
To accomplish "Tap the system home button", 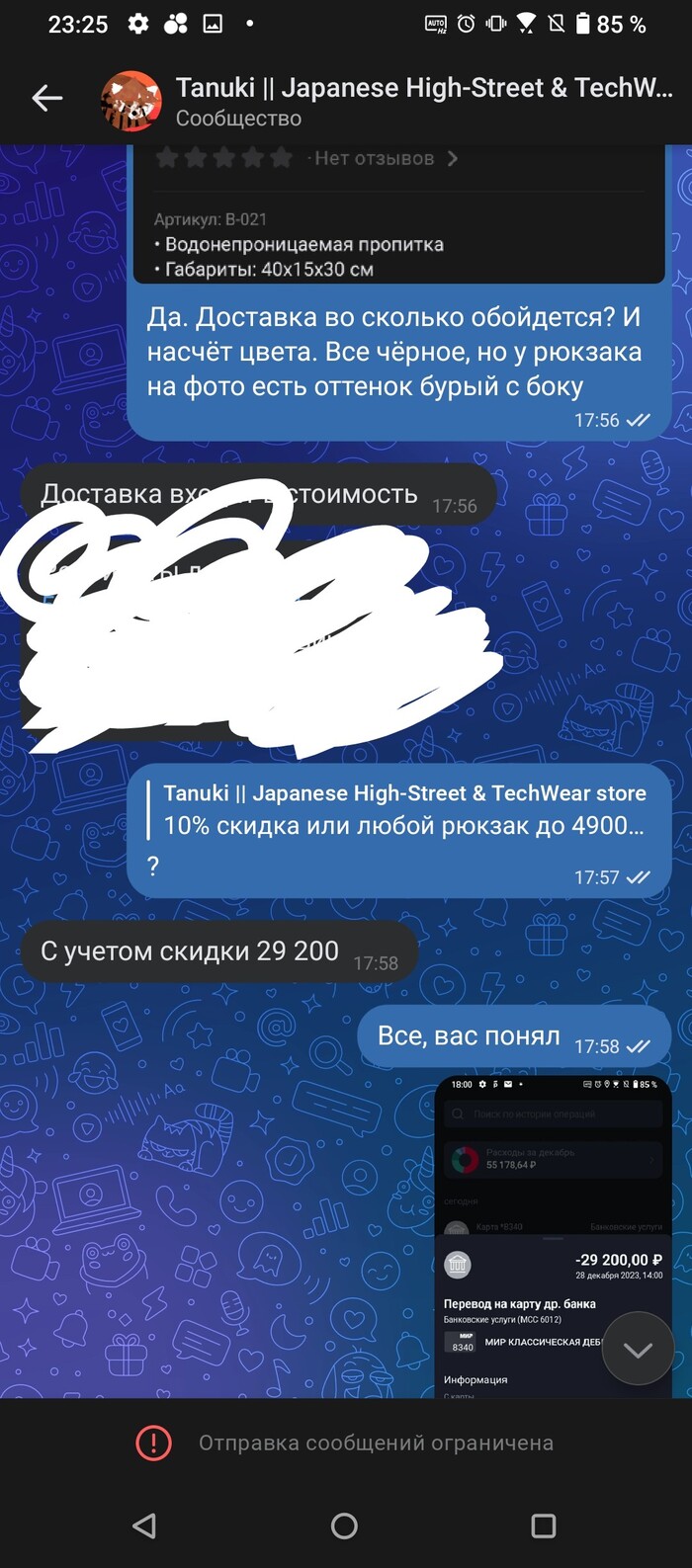I will tap(344, 1526).
